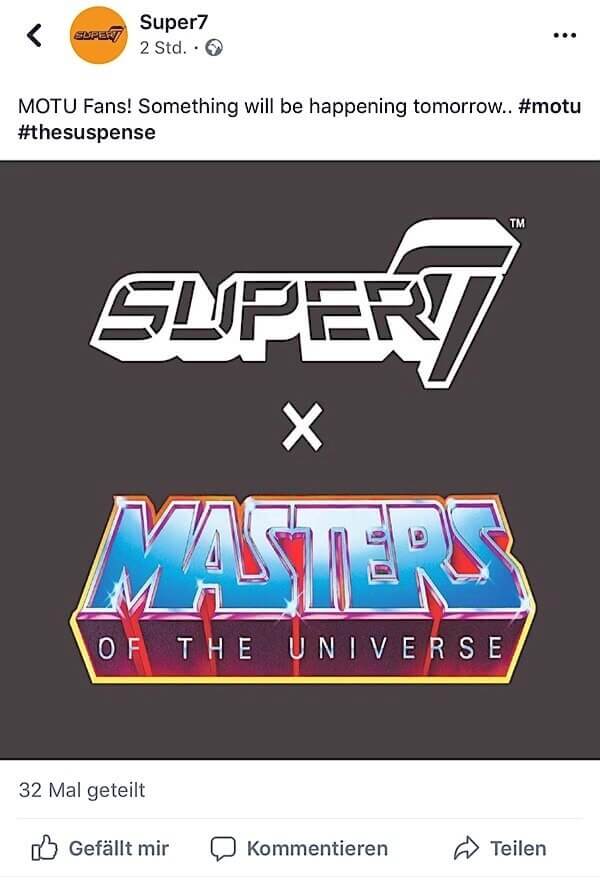The height and width of the screenshot is (895, 600).
Task: Open Super7 profile picture
Action: (97, 35)
